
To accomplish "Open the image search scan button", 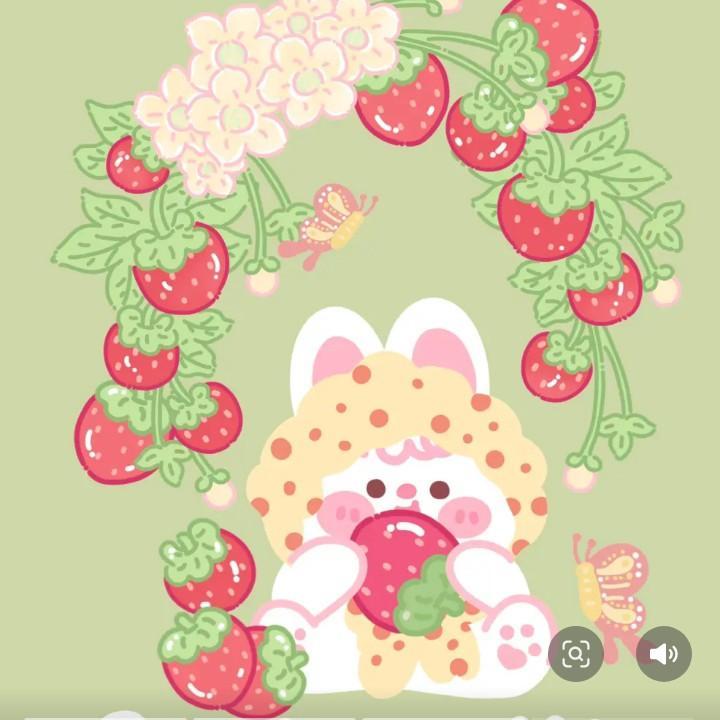I will 575,653.
